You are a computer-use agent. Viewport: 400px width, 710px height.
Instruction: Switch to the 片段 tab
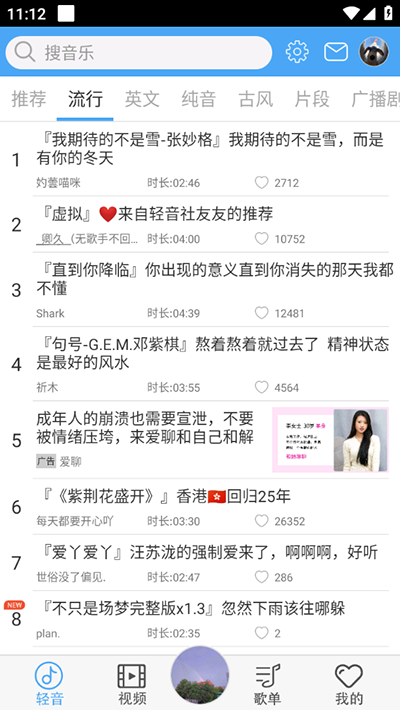312,99
